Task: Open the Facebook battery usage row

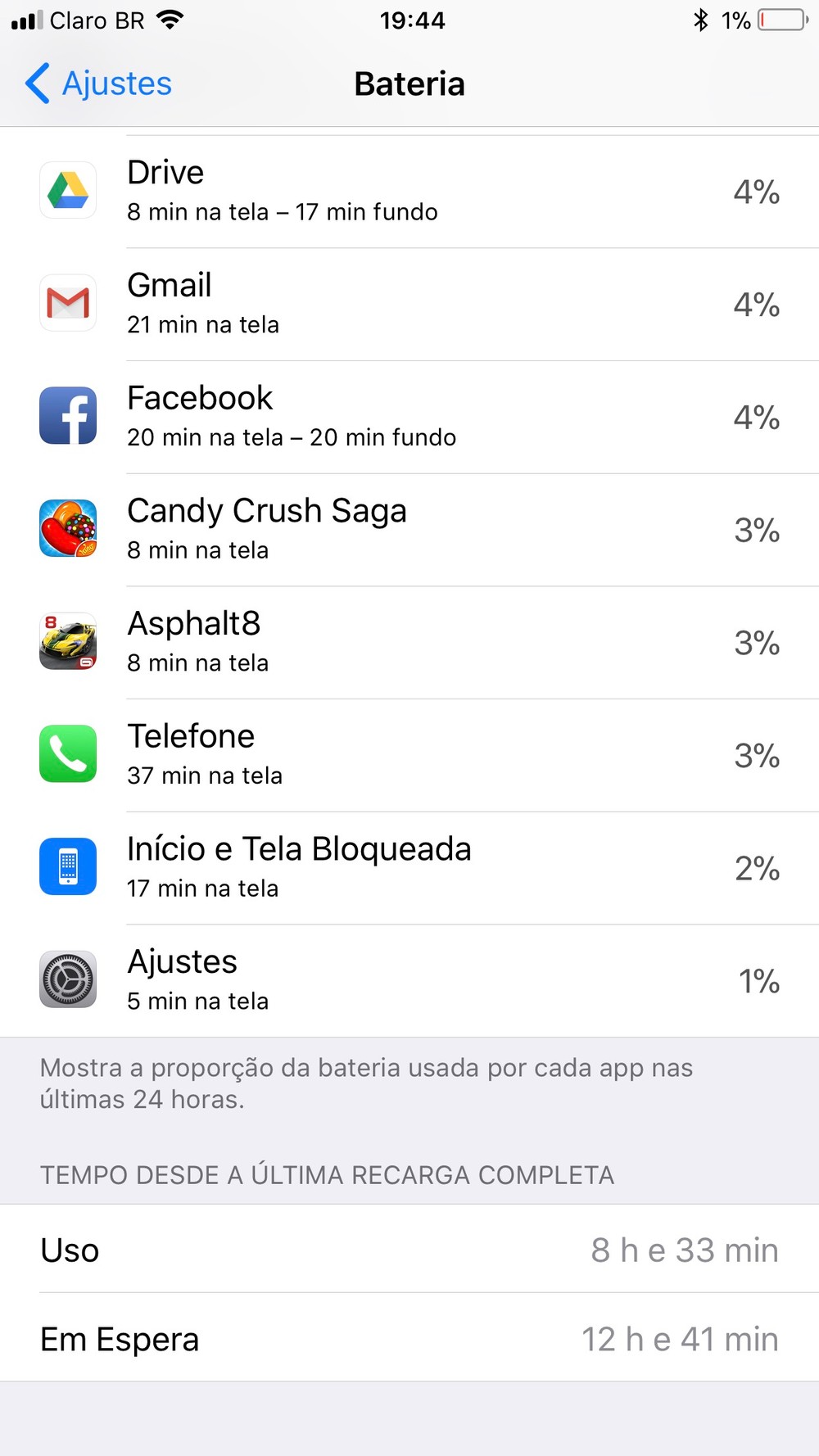Action: coord(409,417)
